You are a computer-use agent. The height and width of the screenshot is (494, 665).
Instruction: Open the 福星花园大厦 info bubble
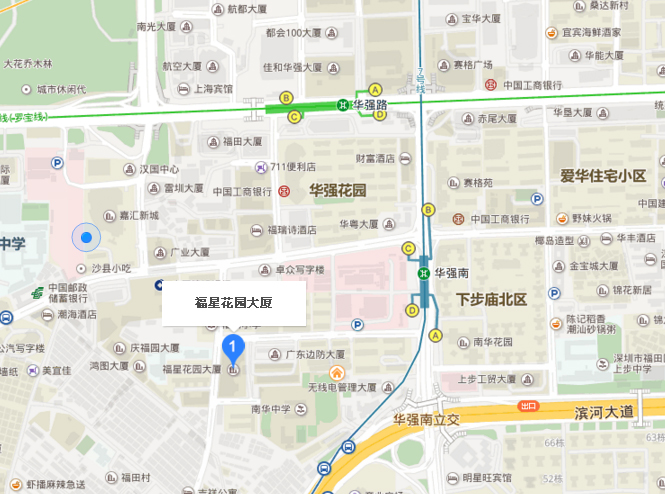click(234, 302)
